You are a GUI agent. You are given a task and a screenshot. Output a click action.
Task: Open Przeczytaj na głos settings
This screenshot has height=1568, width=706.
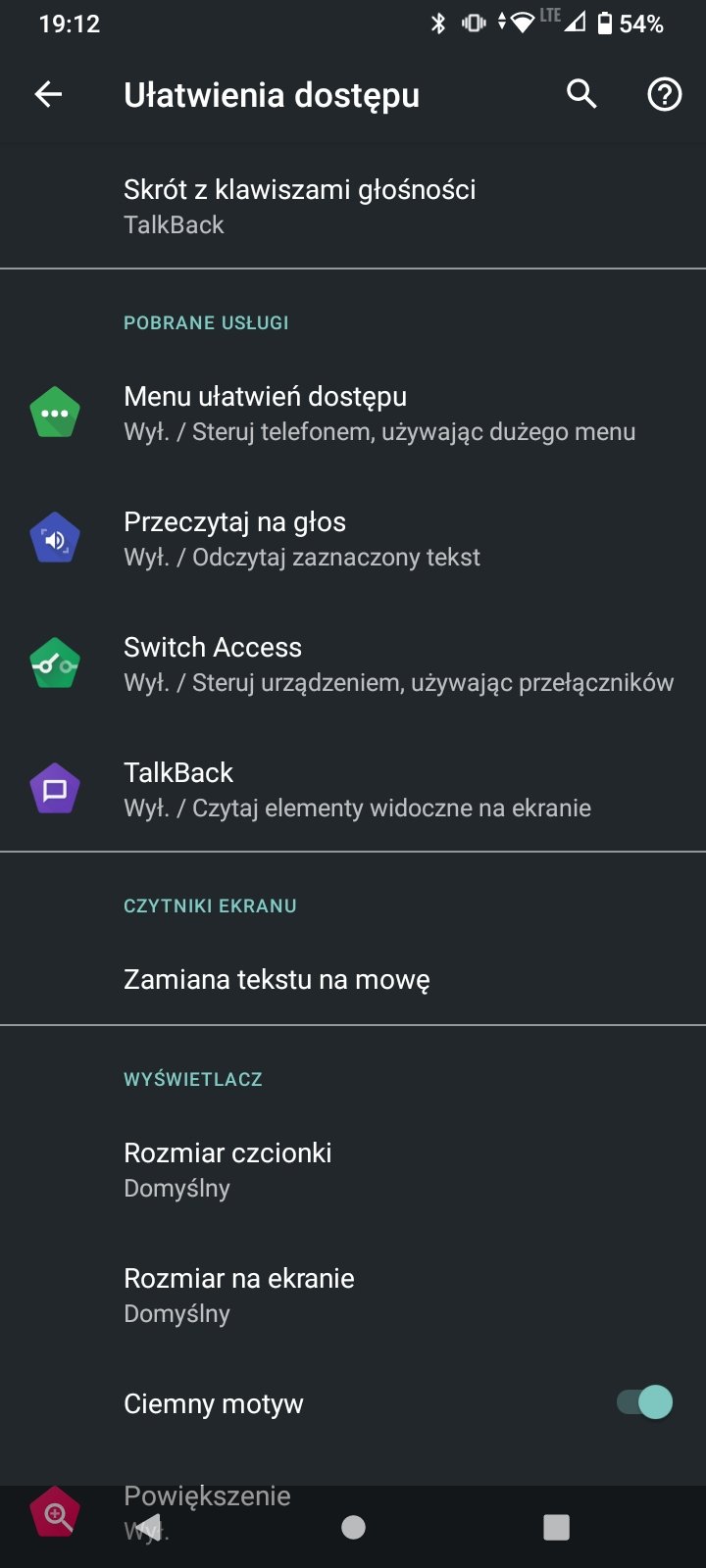(x=353, y=538)
